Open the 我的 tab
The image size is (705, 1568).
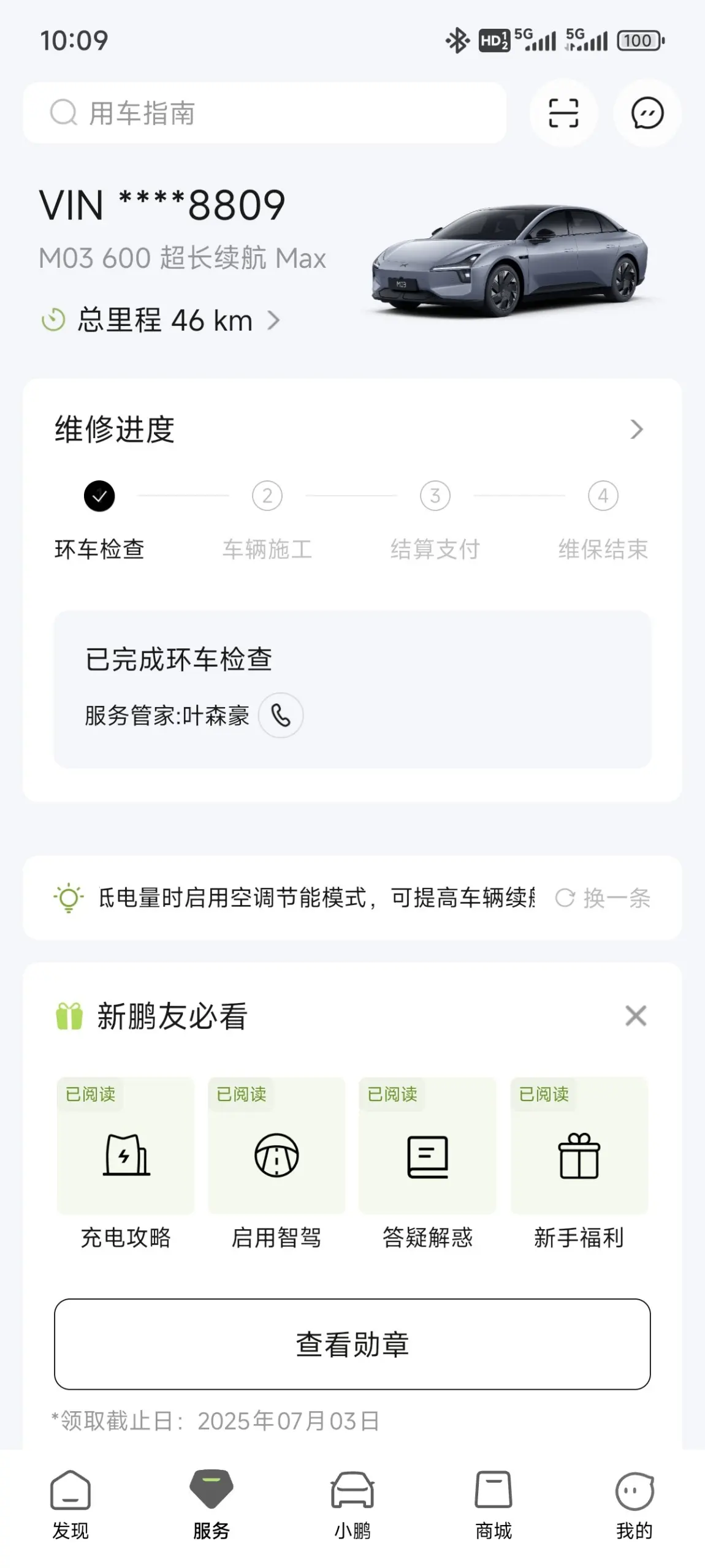[x=634, y=1505]
